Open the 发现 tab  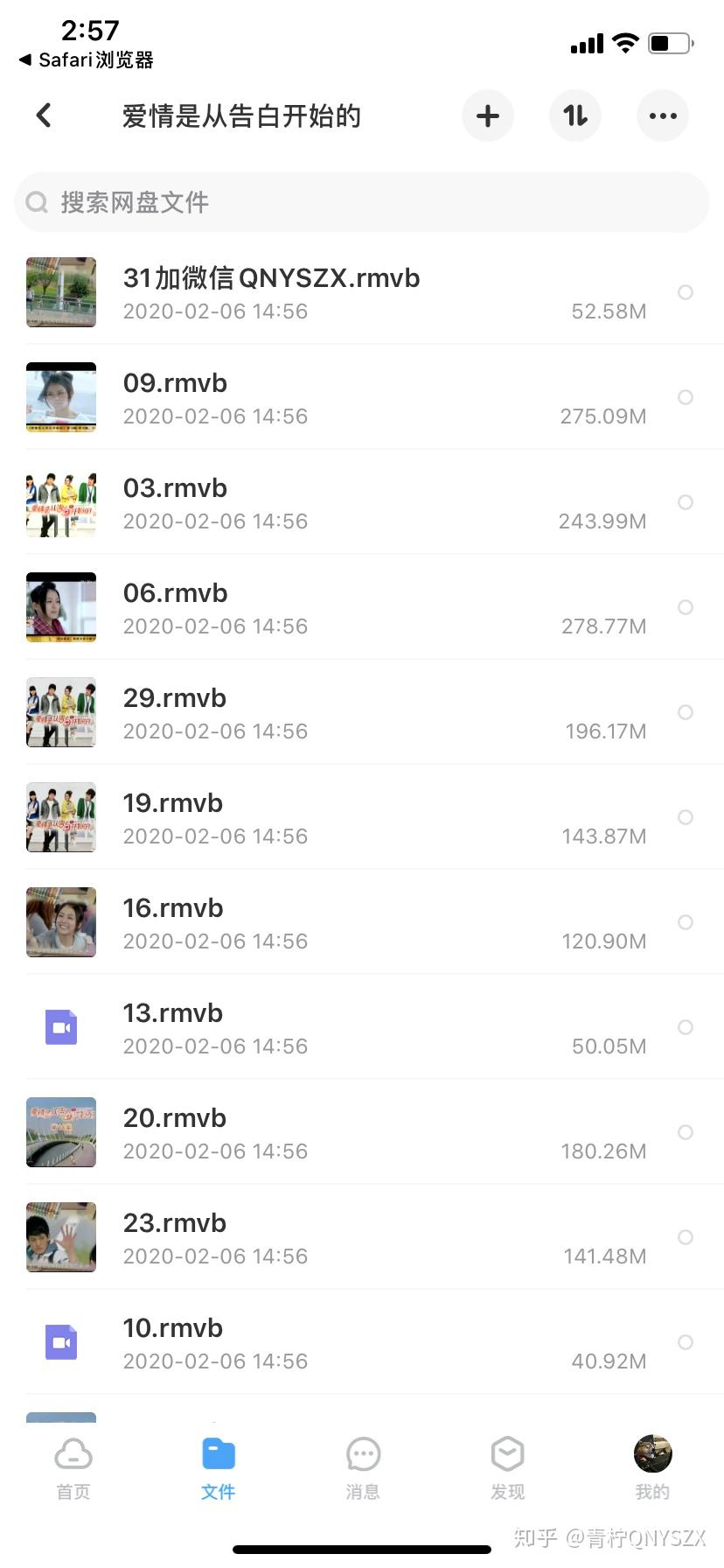click(507, 1467)
